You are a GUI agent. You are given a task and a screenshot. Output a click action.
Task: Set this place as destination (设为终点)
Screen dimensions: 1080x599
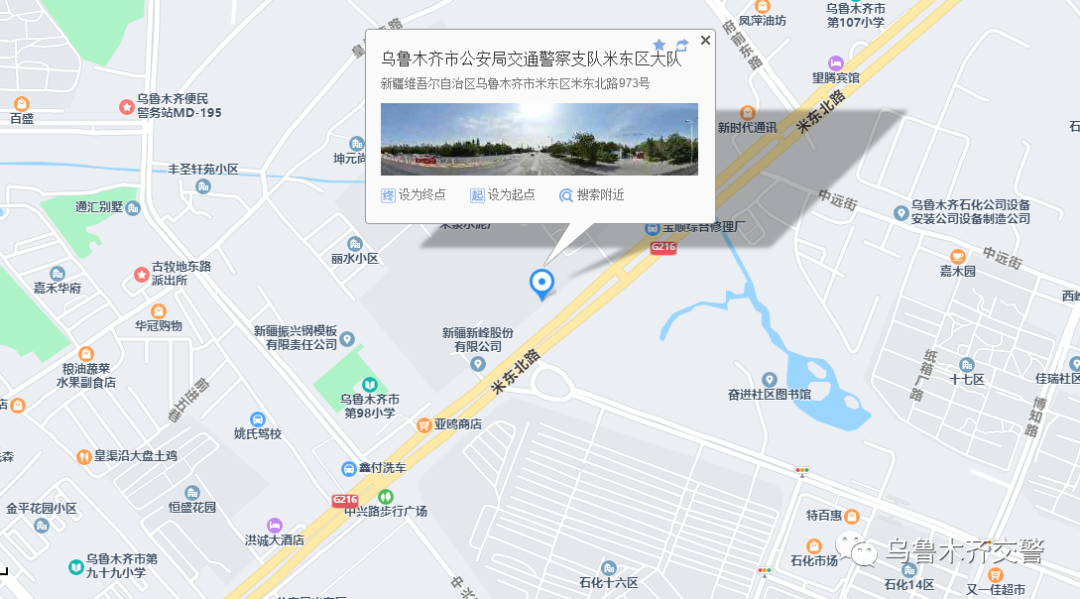click(413, 195)
